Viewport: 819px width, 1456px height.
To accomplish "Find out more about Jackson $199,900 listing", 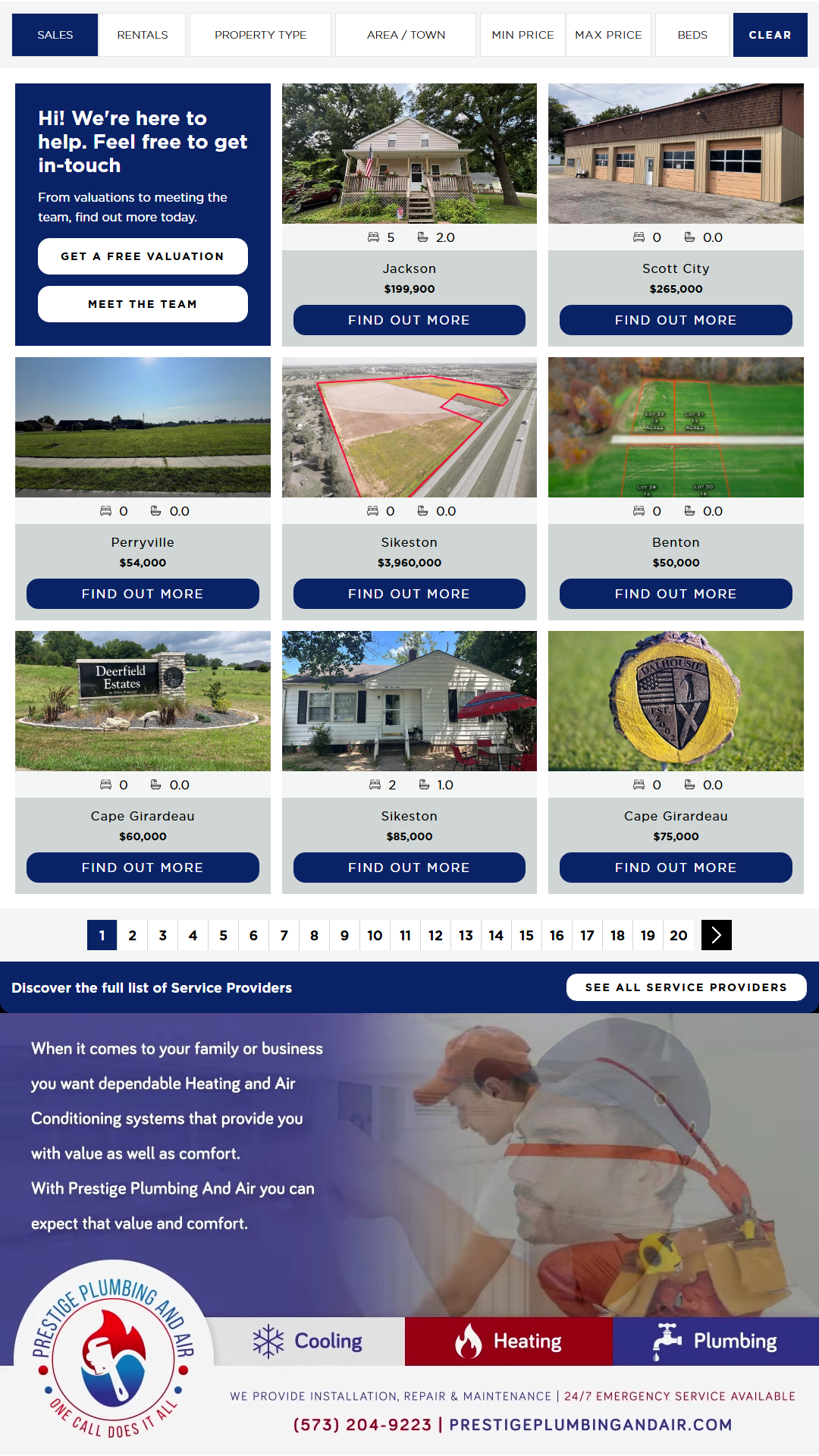I will click(x=409, y=320).
